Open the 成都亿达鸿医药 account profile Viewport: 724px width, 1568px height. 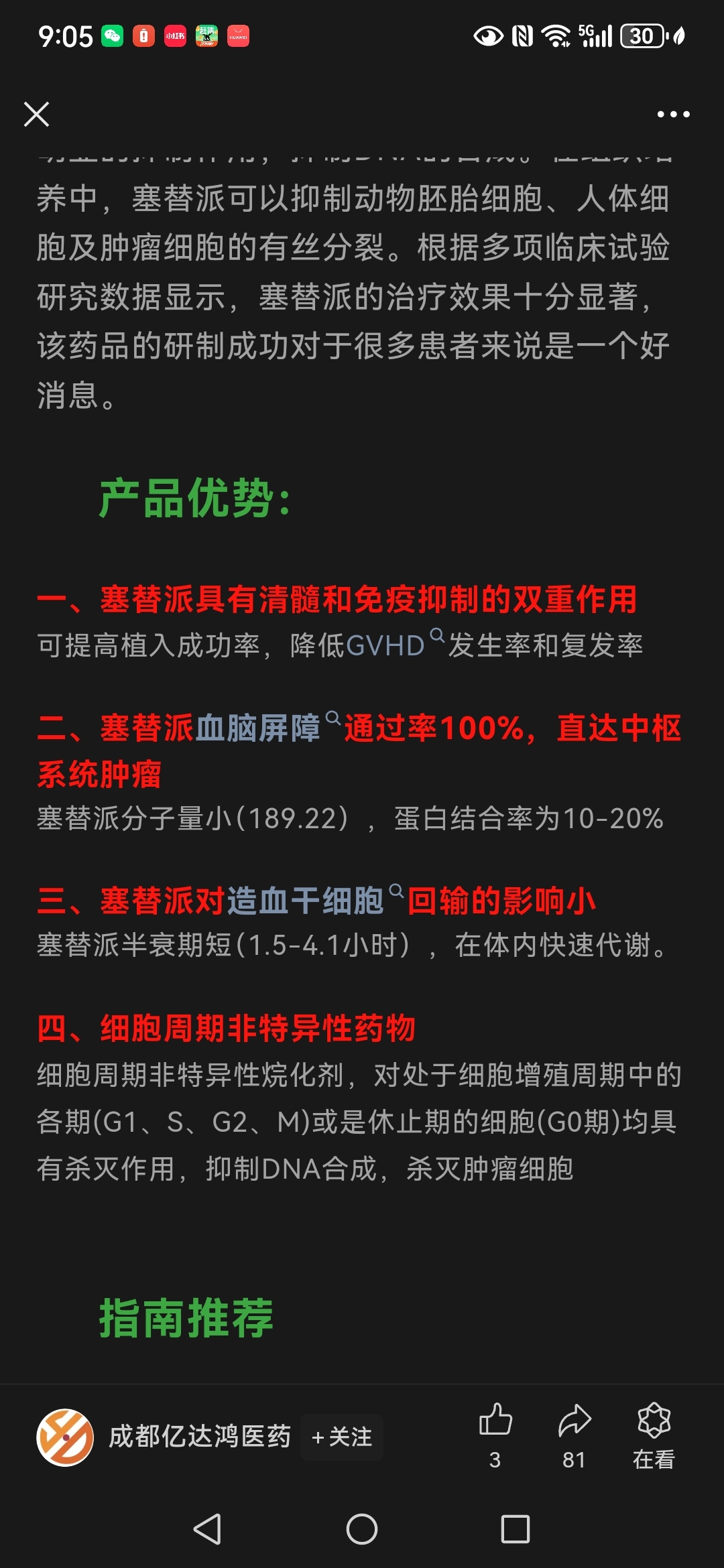(199, 1437)
